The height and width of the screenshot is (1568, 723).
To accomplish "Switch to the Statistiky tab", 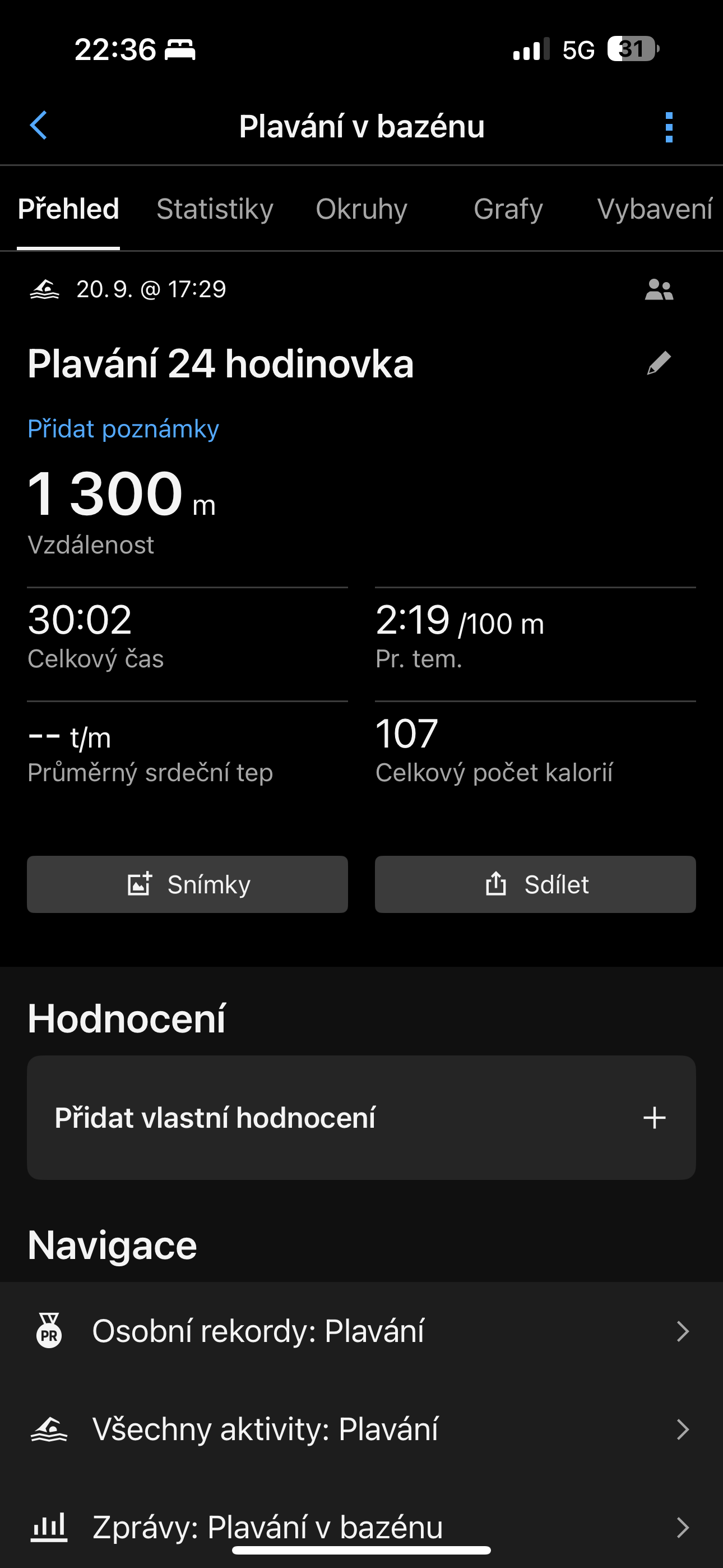I will coord(215,209).
